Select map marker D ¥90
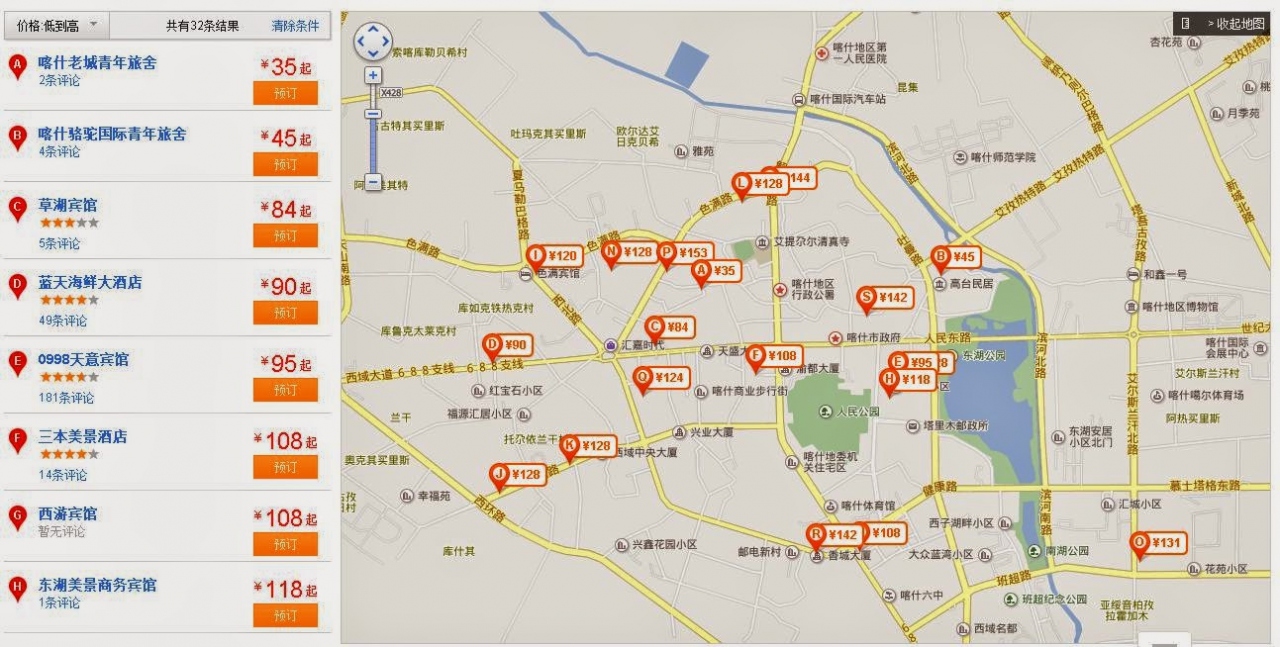This screenshot has height=647, width=1280. [x=505, y=346]
